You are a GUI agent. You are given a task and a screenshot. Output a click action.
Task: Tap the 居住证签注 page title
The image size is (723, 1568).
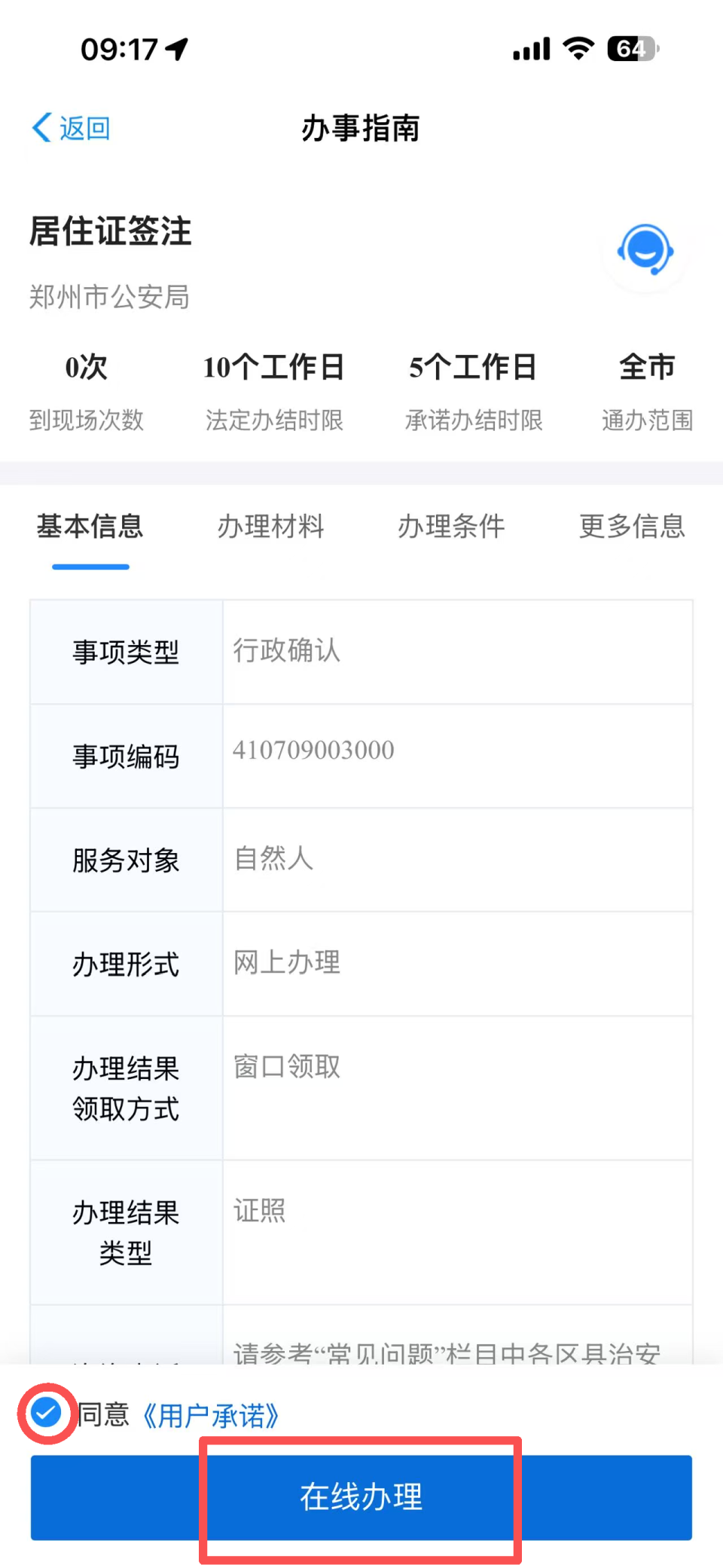click(x=109, y=232)
